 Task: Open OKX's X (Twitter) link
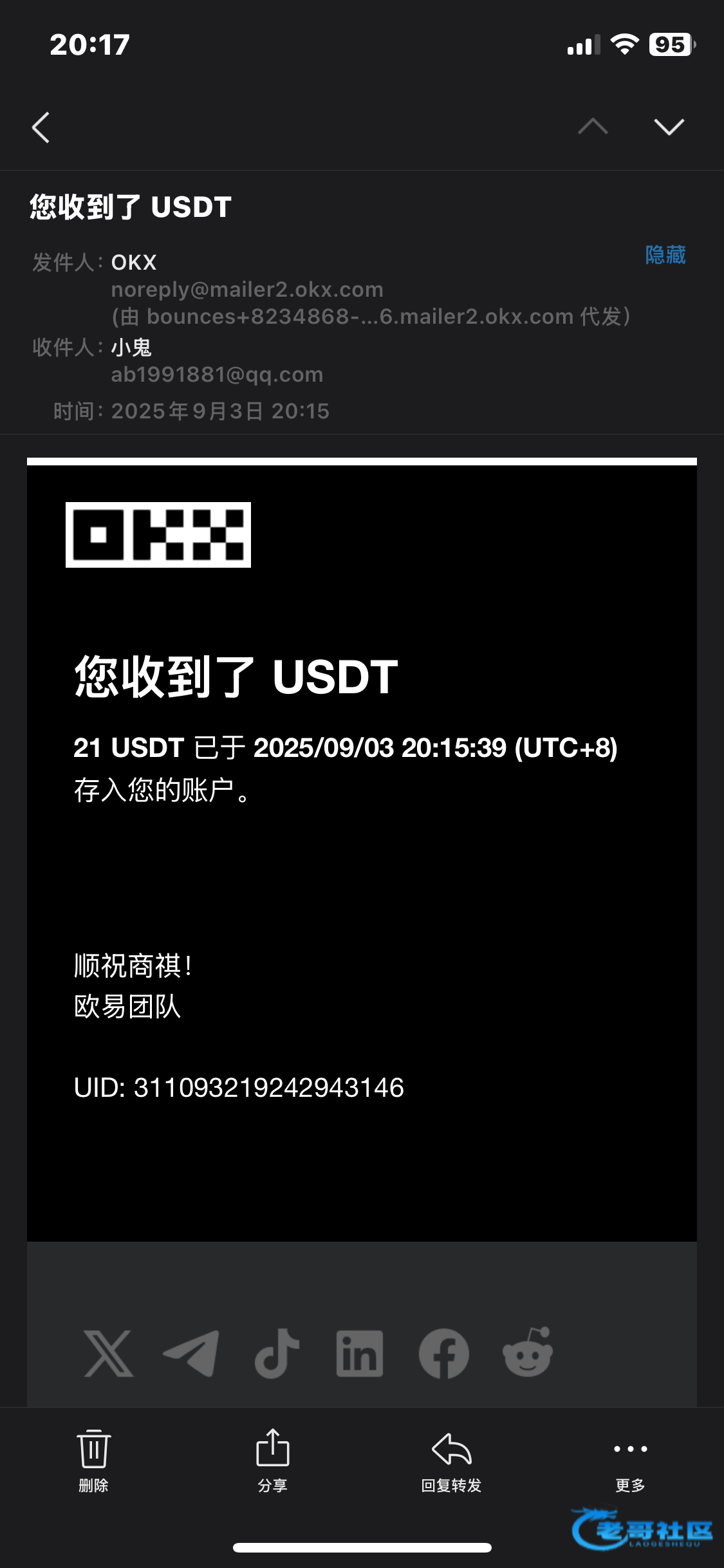tap(109, 1354)
